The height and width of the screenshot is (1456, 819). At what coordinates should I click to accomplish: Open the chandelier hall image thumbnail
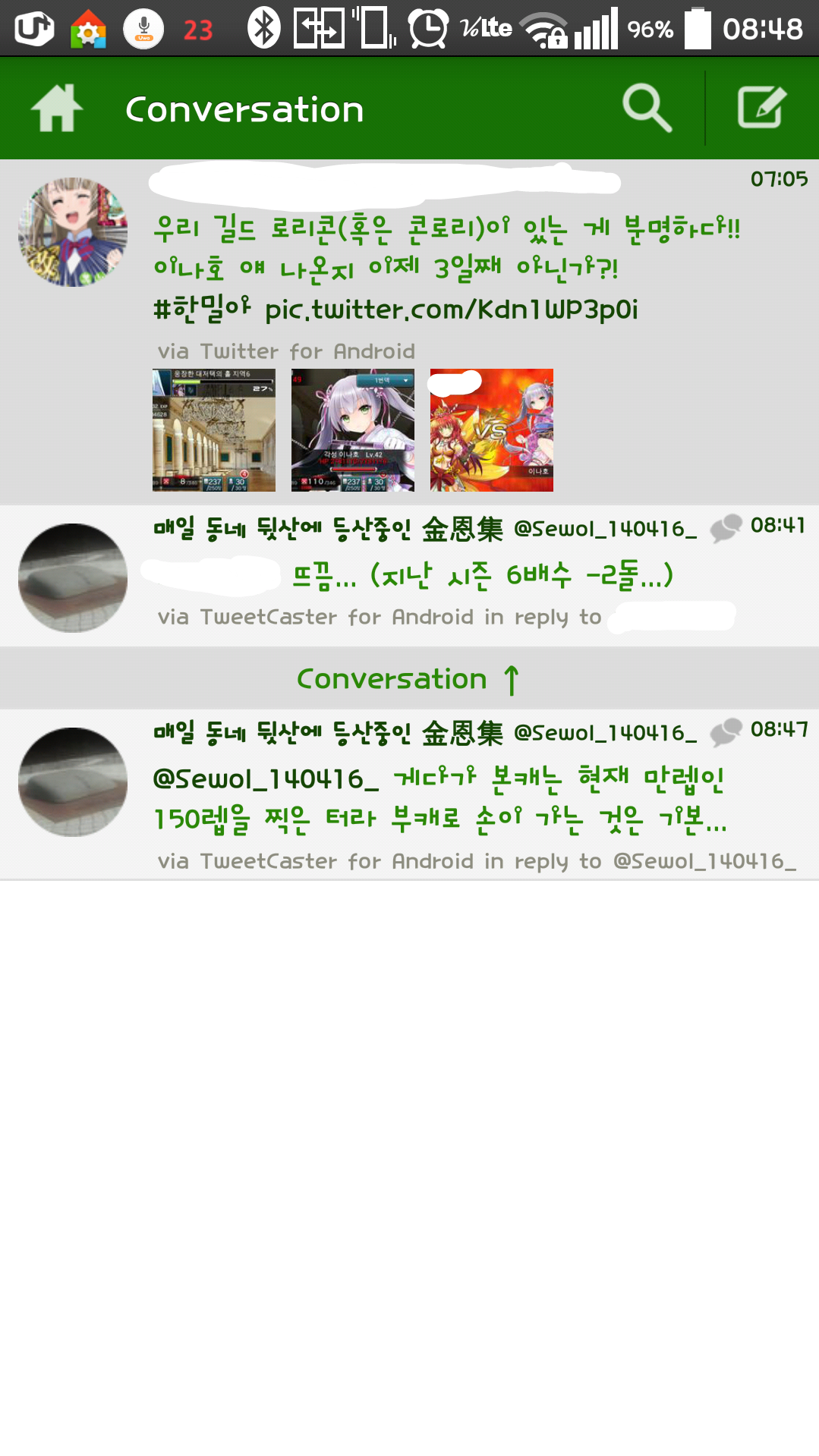pos(214,430)
